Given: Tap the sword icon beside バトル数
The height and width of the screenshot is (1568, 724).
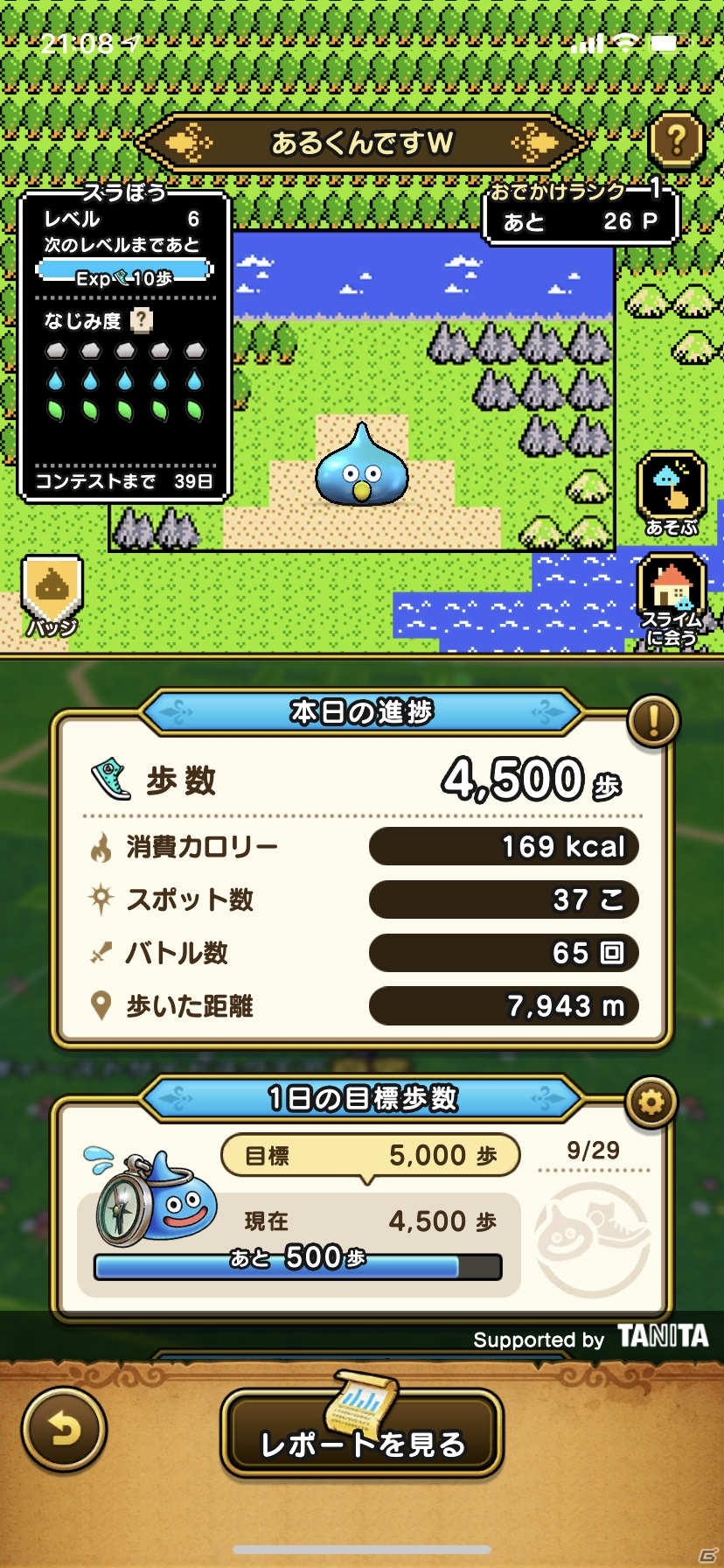Looking at the screenshot, I should [x=101, y=952].
